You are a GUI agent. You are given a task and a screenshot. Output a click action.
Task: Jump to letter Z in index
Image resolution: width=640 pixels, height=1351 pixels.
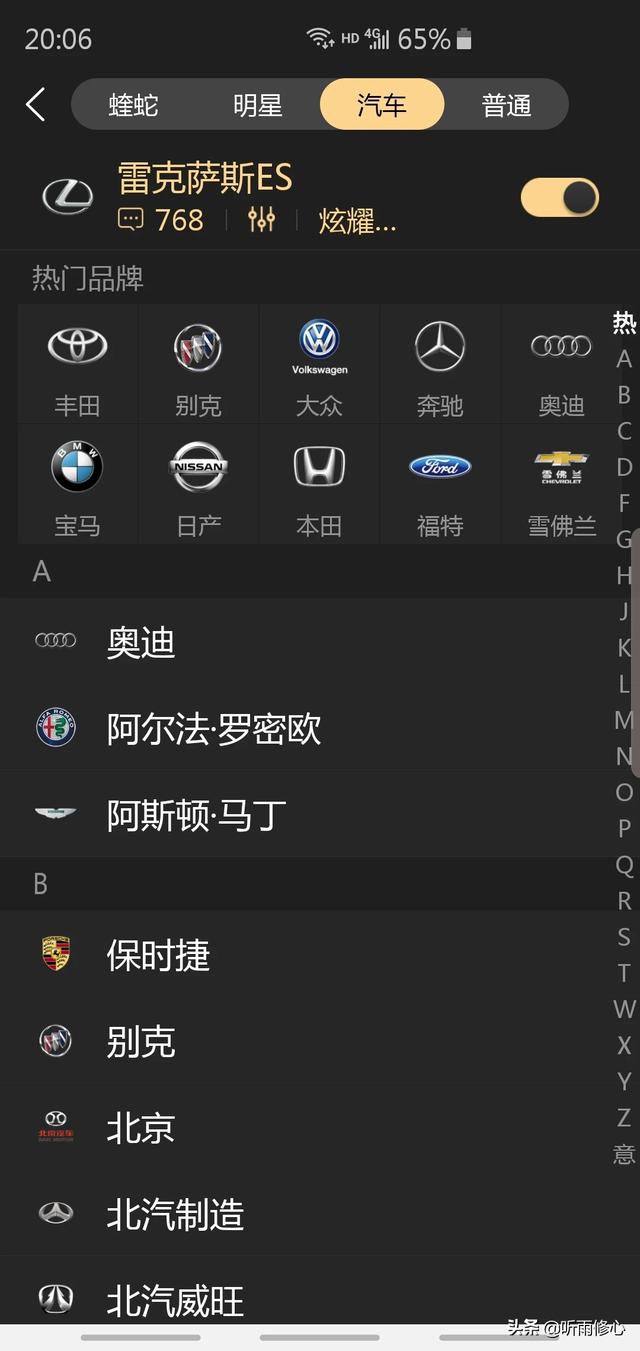point(624,1117)
